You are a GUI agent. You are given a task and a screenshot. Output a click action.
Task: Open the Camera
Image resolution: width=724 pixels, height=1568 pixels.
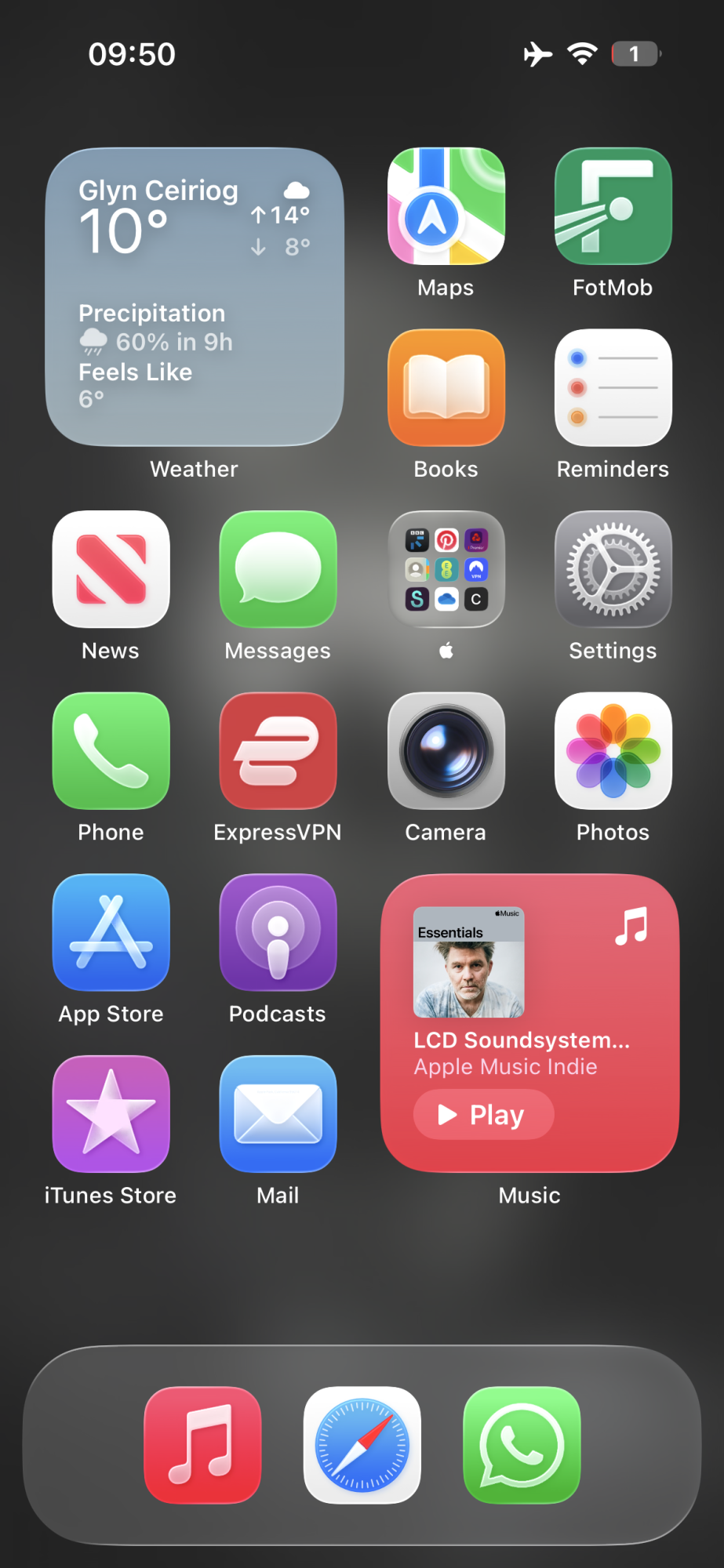pos(446,750)
